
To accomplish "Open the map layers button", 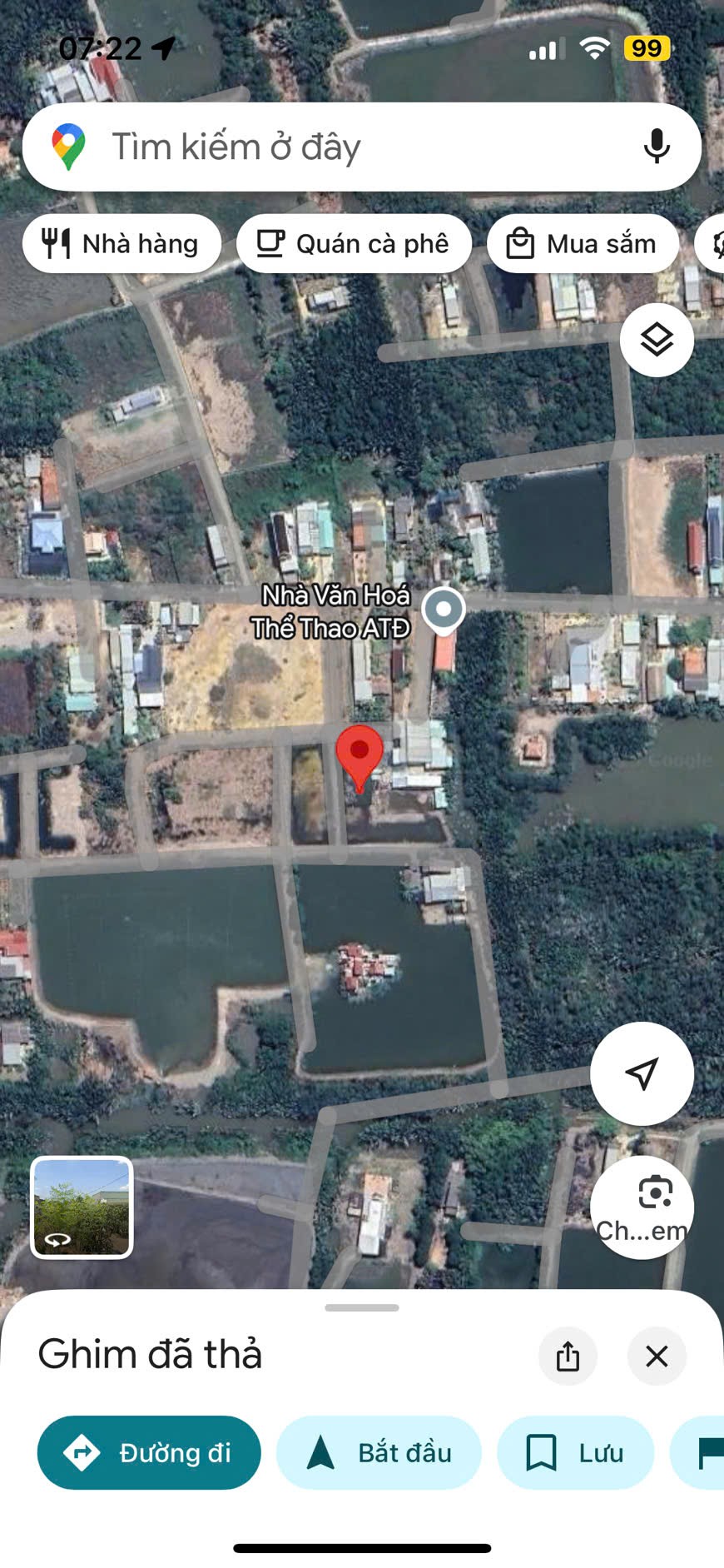I will pos(657,341).
